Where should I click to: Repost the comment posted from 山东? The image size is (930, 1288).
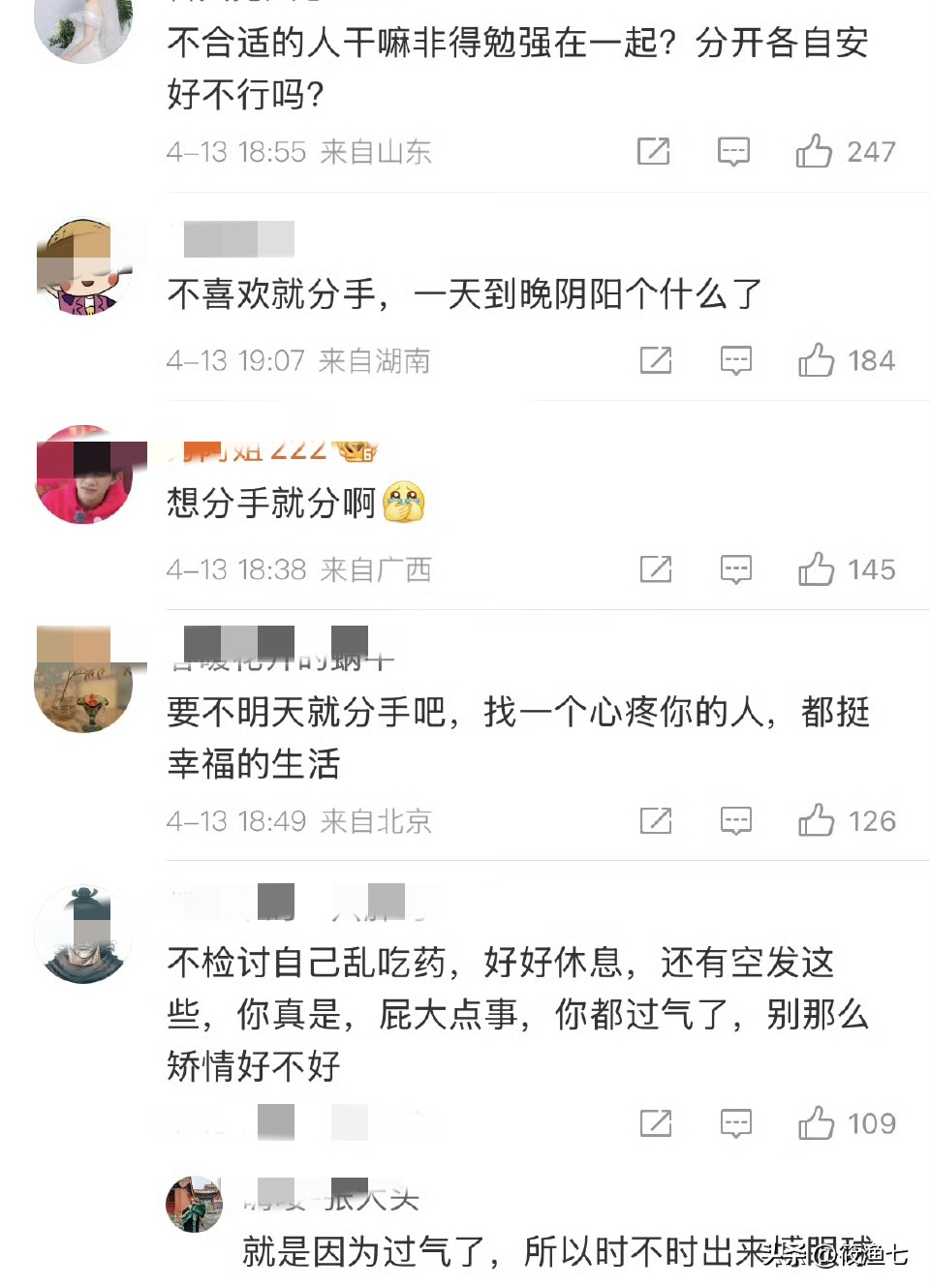pyautogui.click(x=654, y=151)
